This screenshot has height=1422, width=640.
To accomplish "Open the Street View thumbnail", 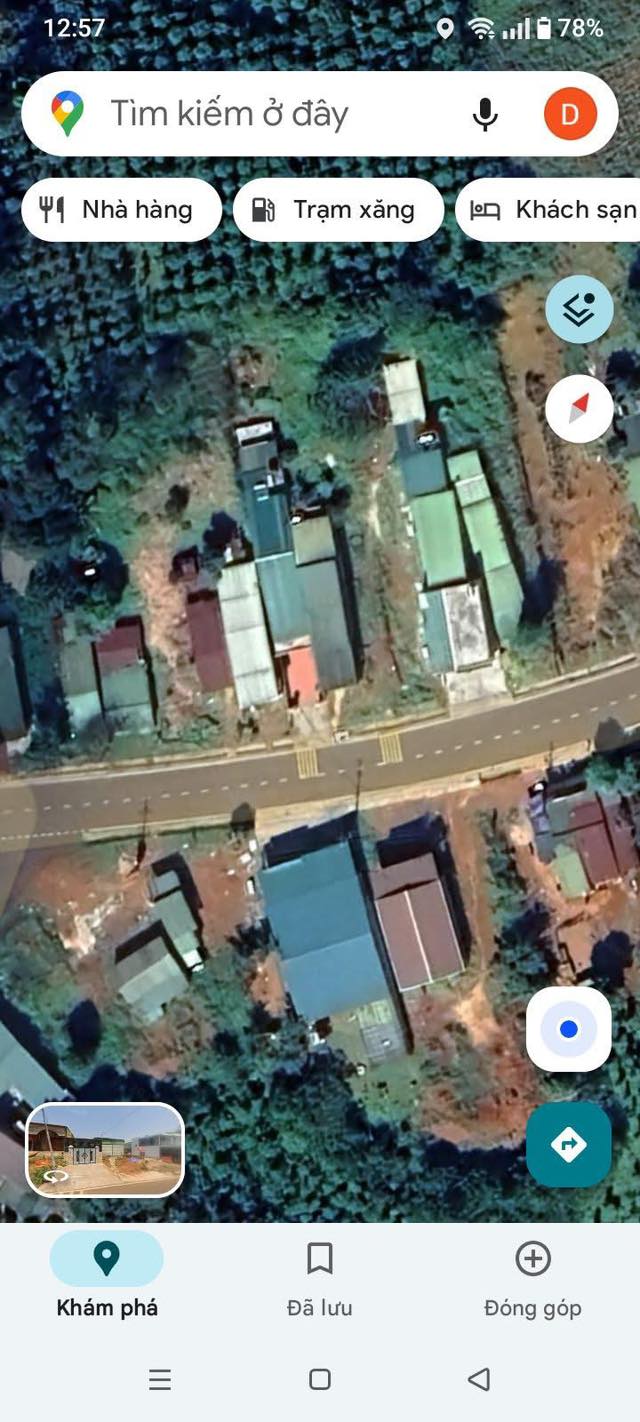I will click(x=106, y=1150).
